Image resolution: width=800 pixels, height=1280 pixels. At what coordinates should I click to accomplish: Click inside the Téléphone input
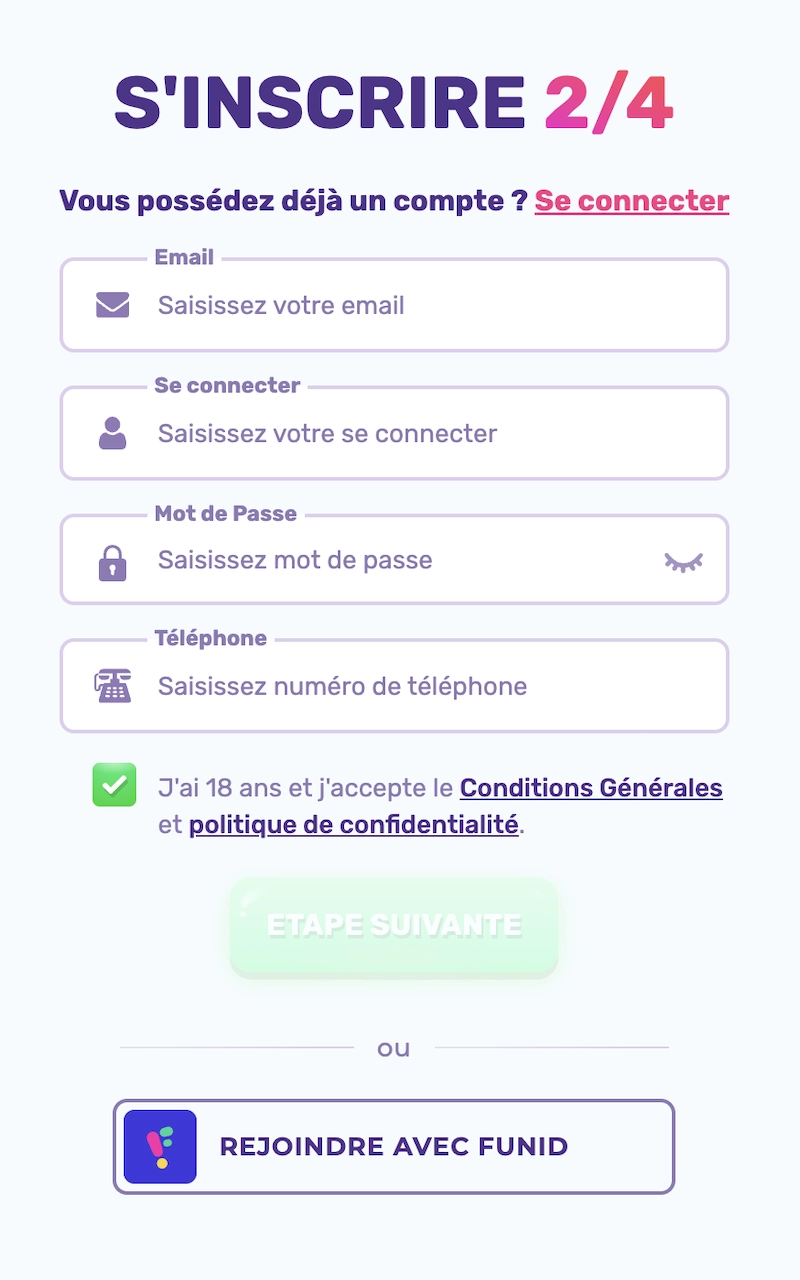400,686
